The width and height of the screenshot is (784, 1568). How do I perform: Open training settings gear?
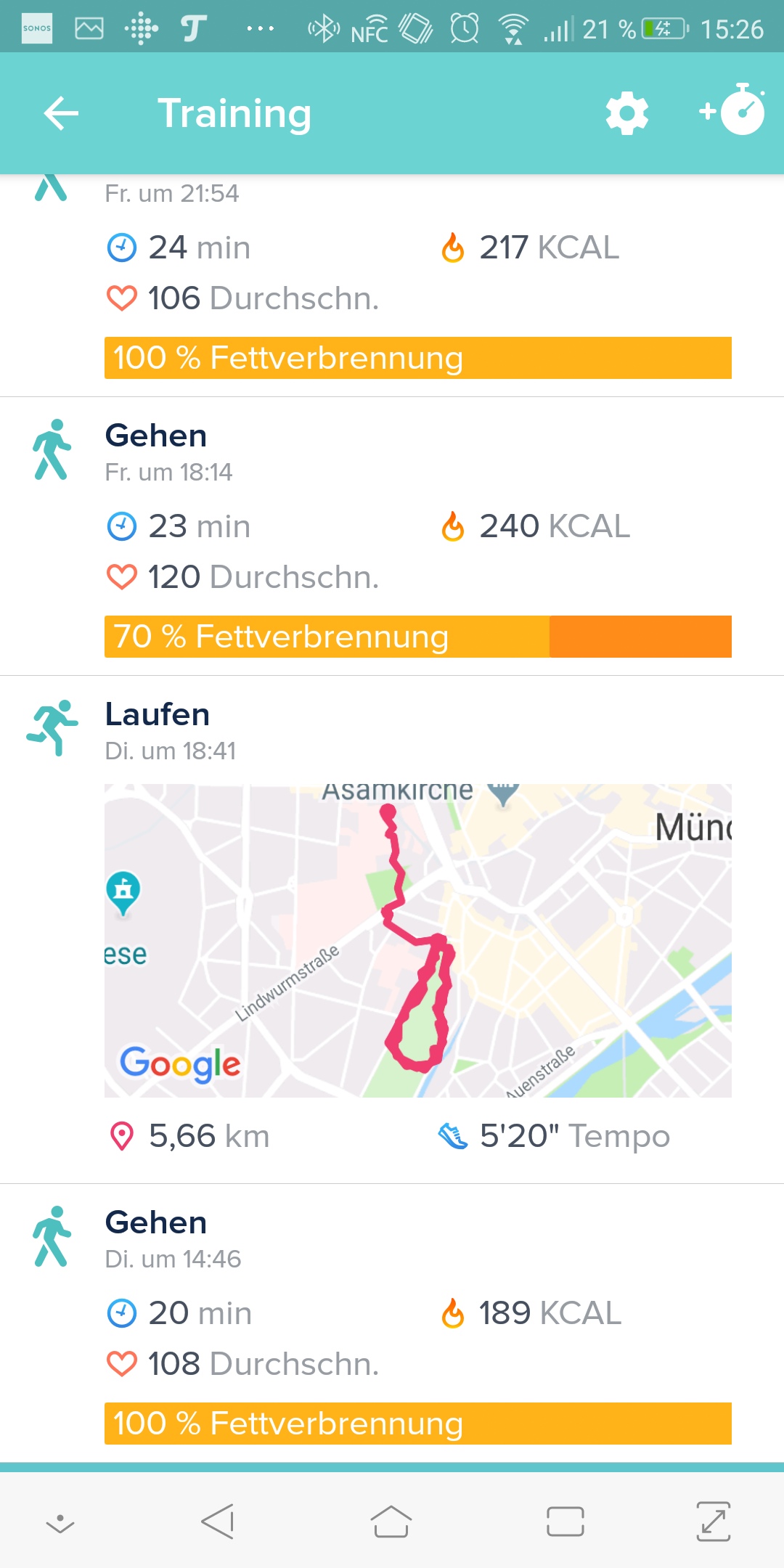coord(626,113)
